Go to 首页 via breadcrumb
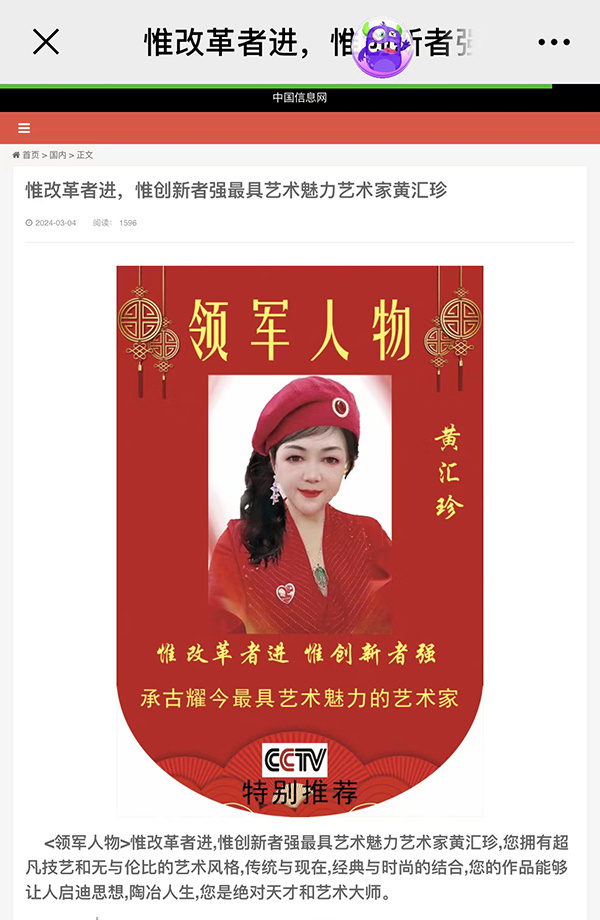This screenshot has width=600, height=920. click(x=30, y=155)
